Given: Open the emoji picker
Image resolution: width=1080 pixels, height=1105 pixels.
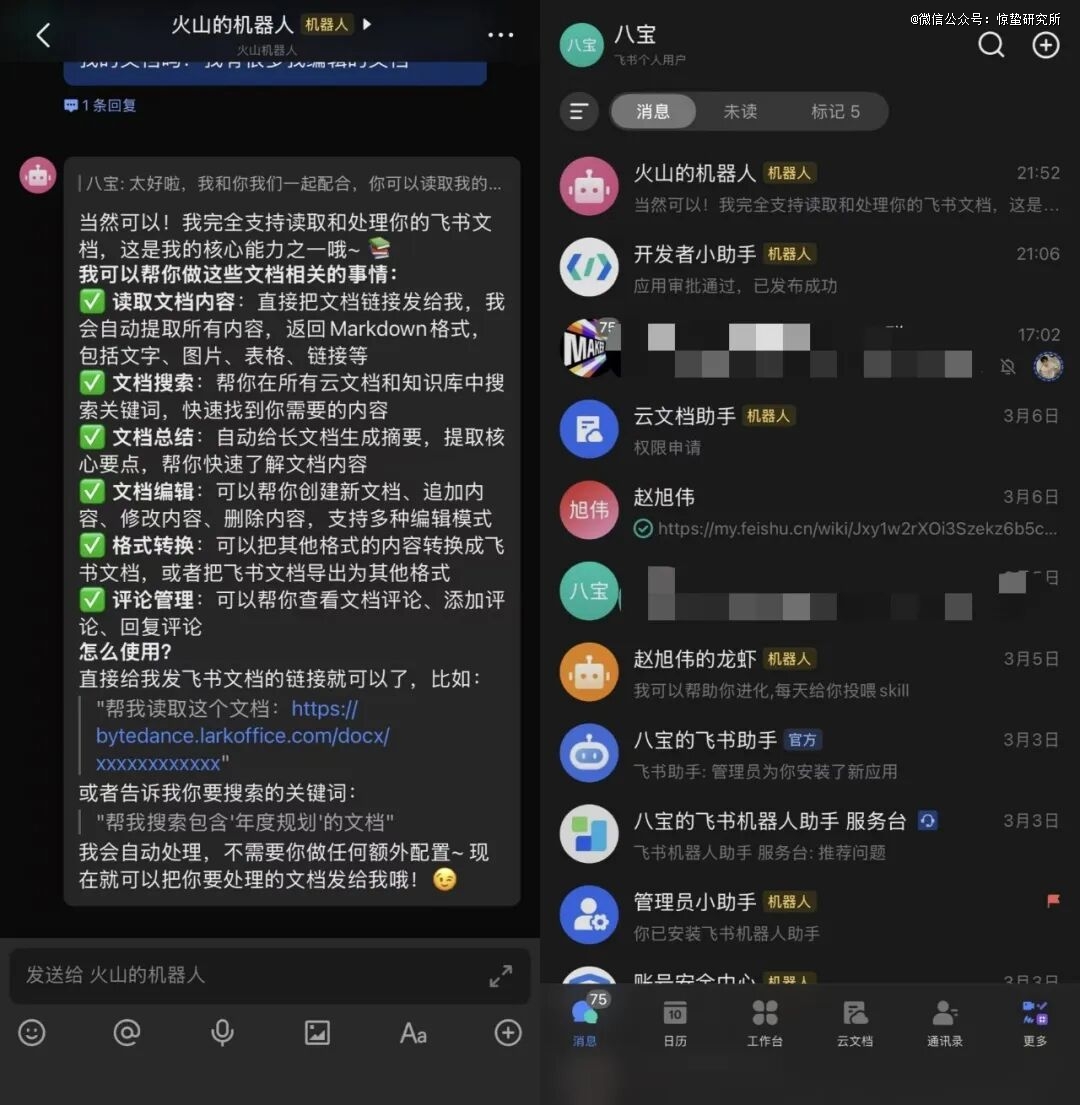Looking at the screenshot, I should point(32,1032).
